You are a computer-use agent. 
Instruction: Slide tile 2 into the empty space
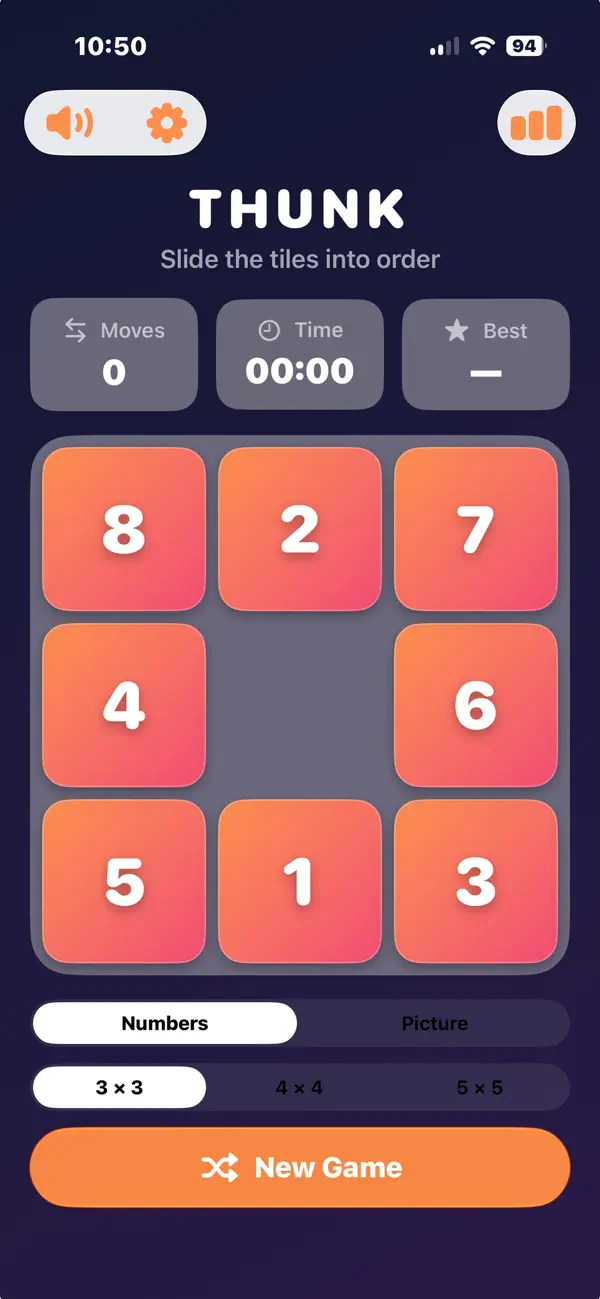click(x=300, y=529)
